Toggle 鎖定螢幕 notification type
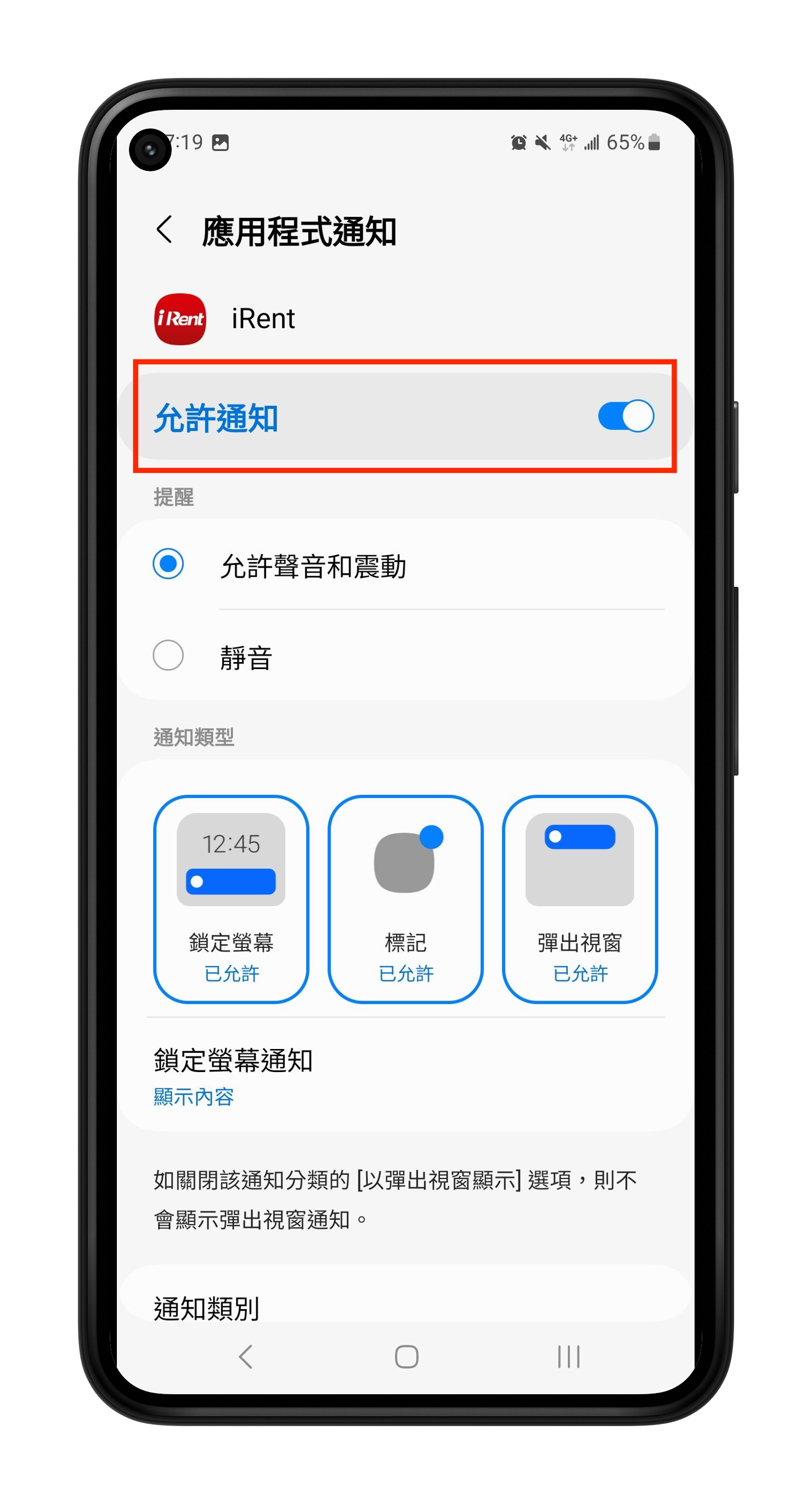Viewport: 812px width, 1504px height. click(231, 899)
